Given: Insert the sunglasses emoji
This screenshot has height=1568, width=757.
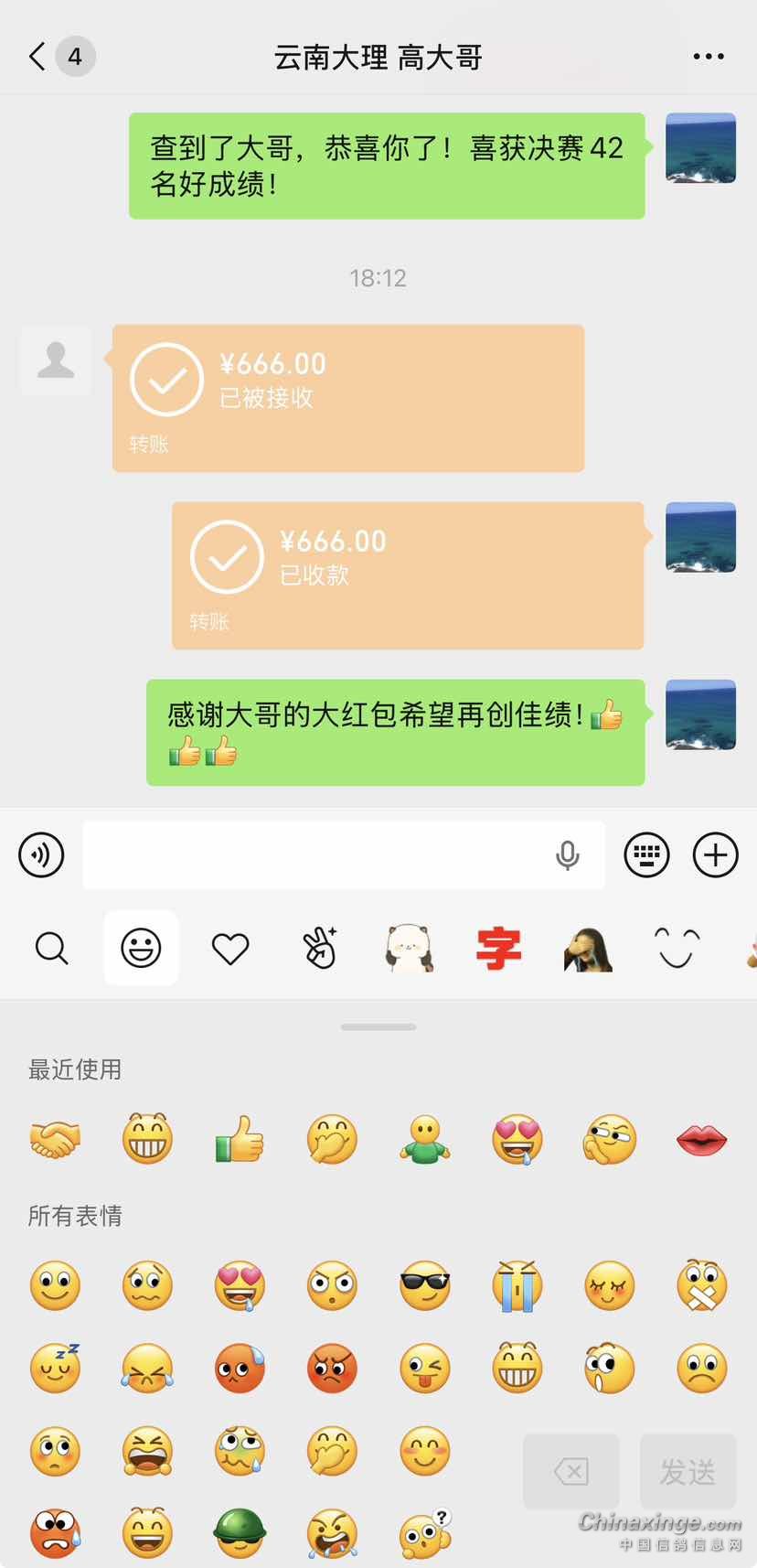Looking at the screenshot, I should pyautogui.click(x=425, y=1285).
